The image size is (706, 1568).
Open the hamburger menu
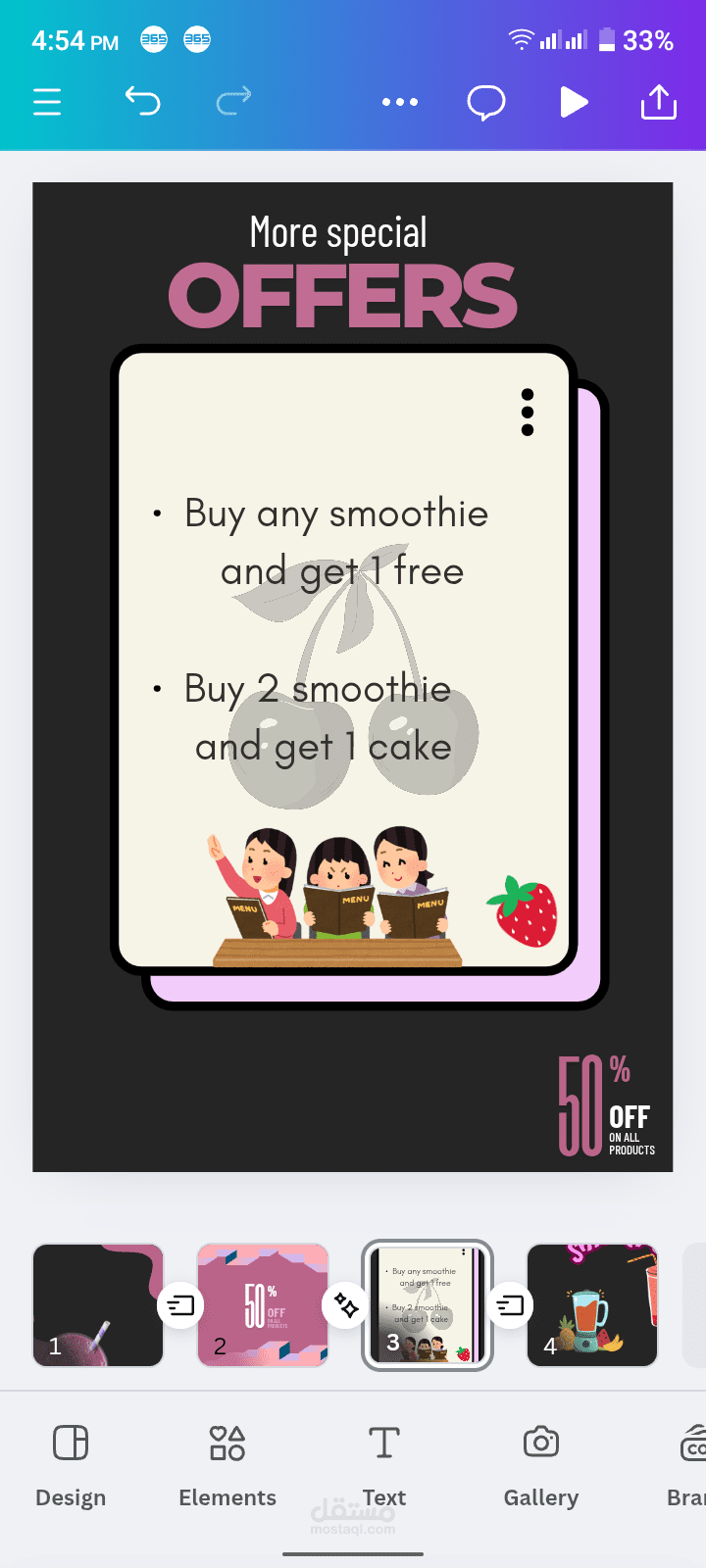coord(47,102)
